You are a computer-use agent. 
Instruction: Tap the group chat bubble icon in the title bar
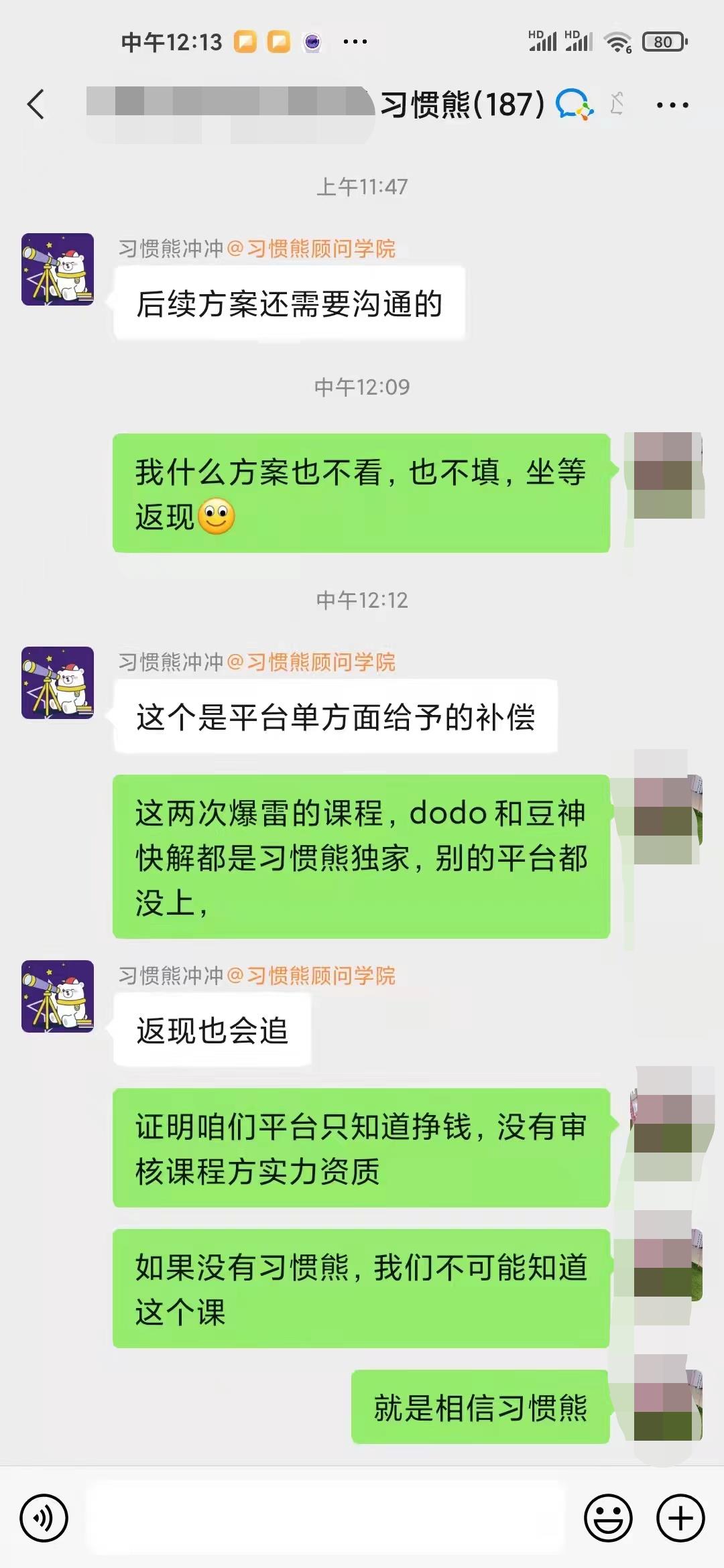(574, 105)
